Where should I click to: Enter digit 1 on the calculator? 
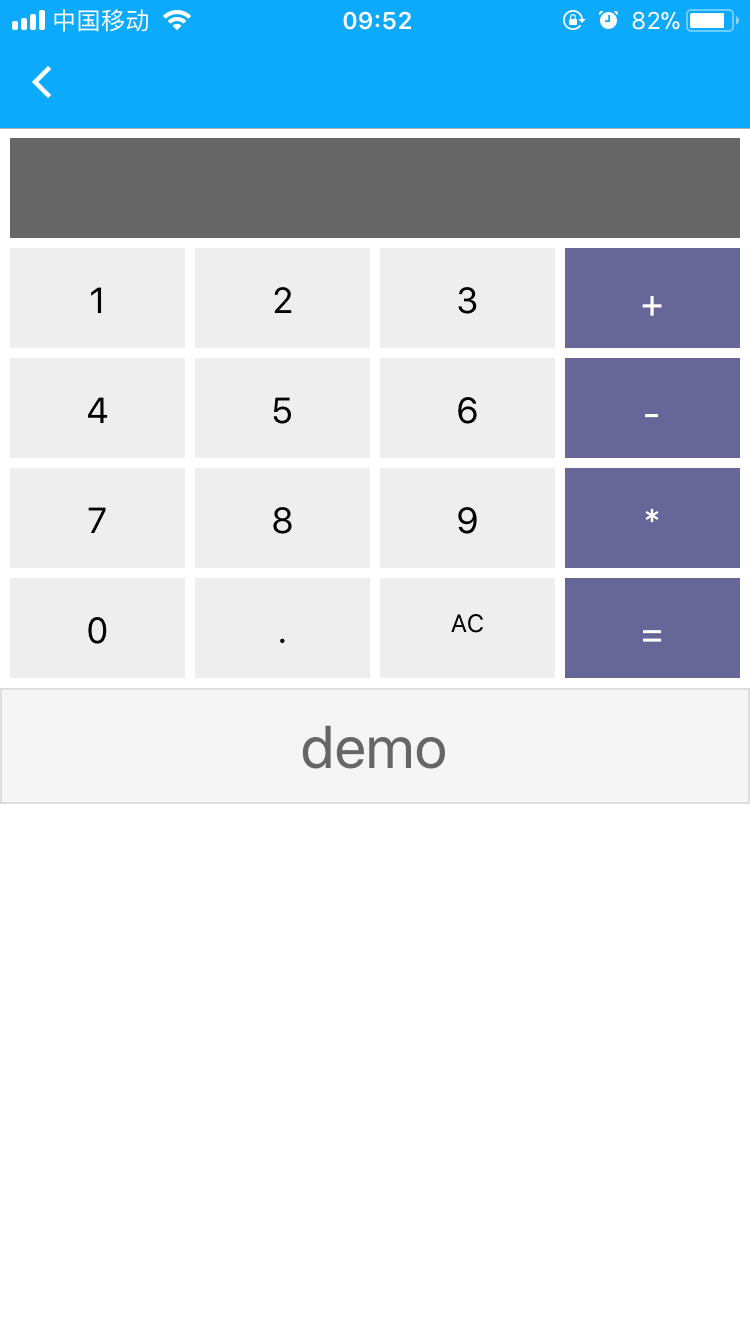97,298
